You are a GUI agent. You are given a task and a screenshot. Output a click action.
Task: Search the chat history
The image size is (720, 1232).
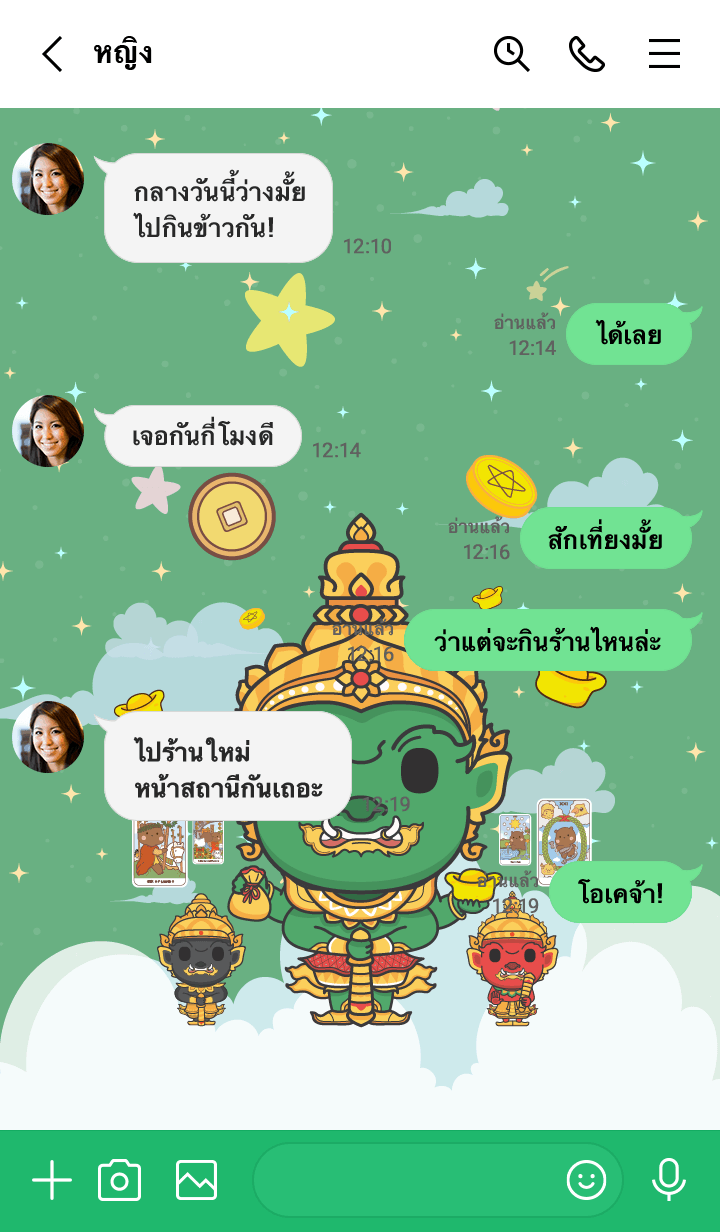[x=511, y=54]
